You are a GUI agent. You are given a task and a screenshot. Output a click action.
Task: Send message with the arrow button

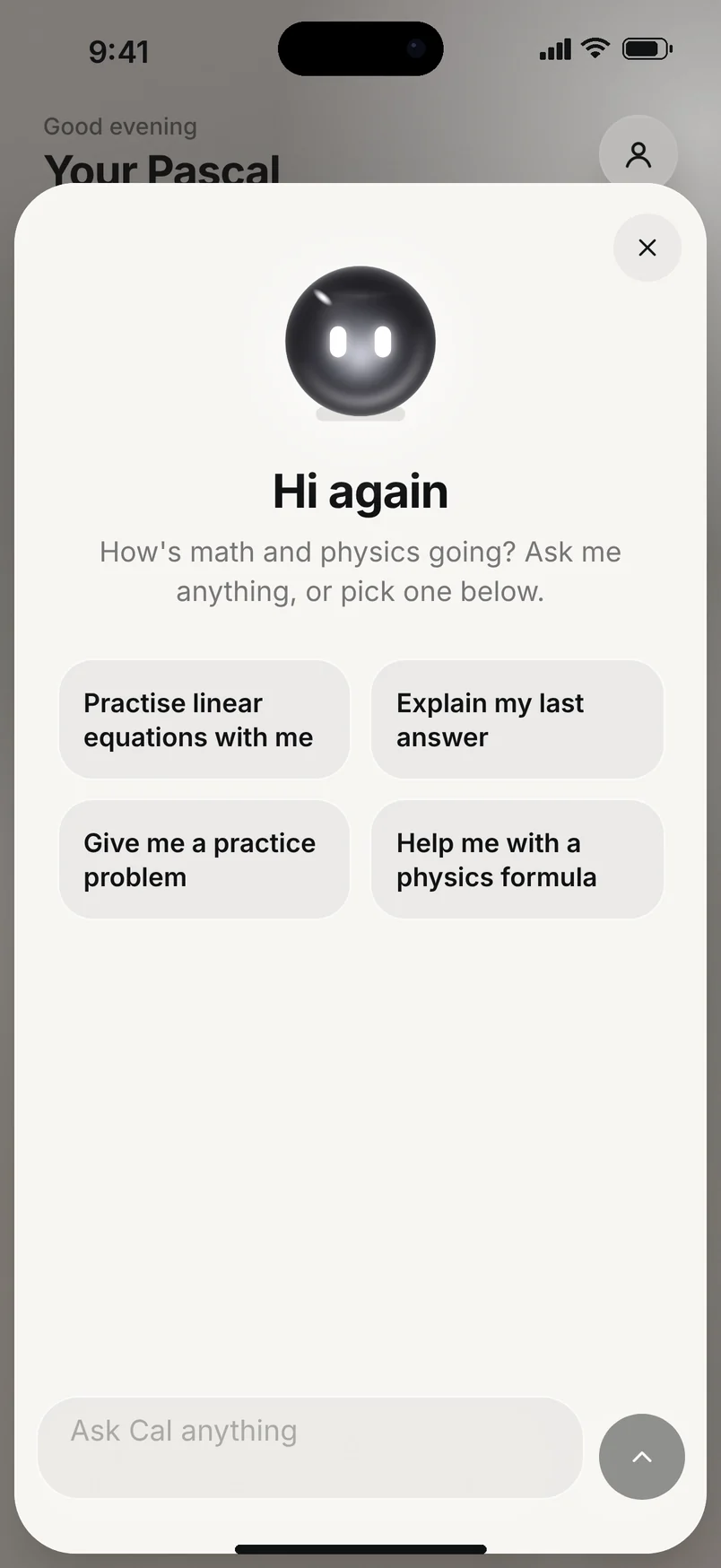642,1457
